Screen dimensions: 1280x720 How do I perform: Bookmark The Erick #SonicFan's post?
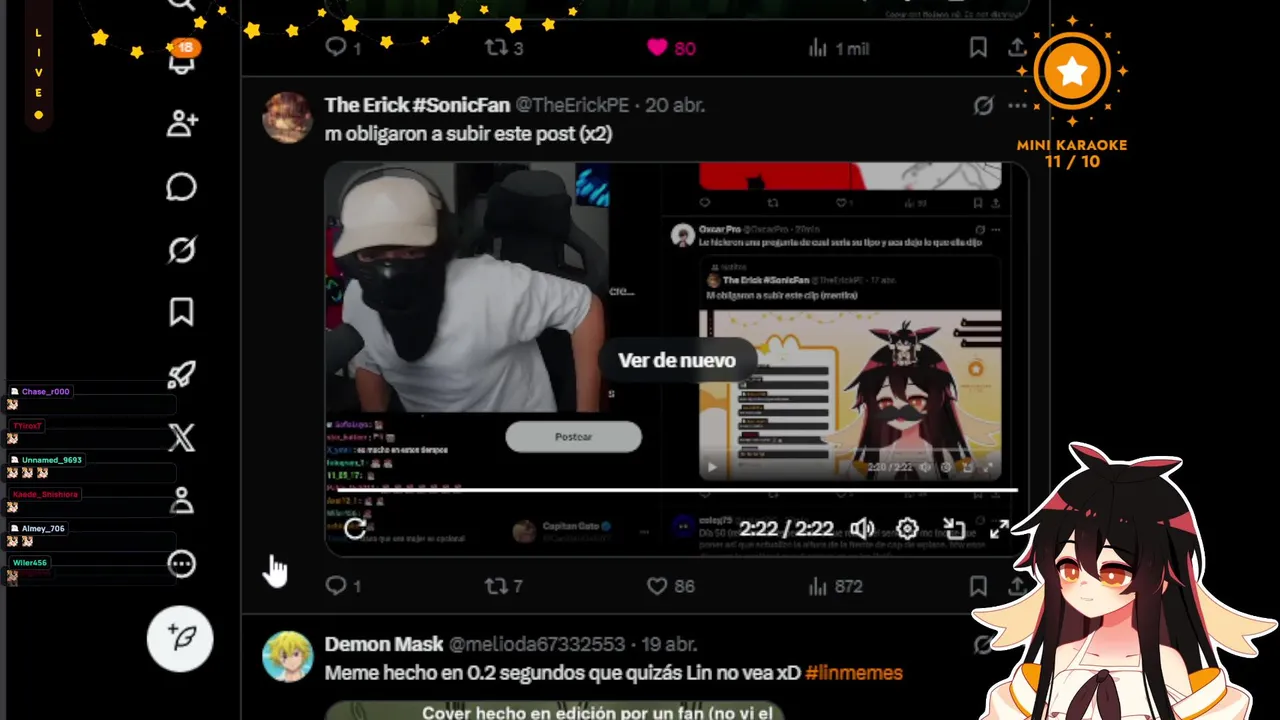(x=978, y=586)
